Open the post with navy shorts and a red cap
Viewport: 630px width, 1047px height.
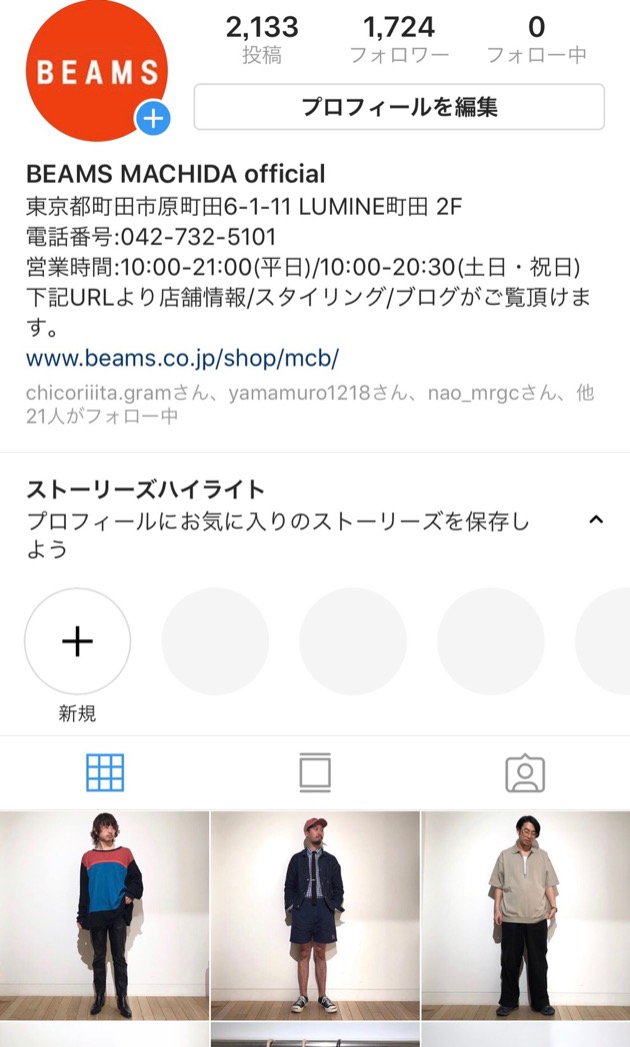pyautogui.click(x=315, y=915)
